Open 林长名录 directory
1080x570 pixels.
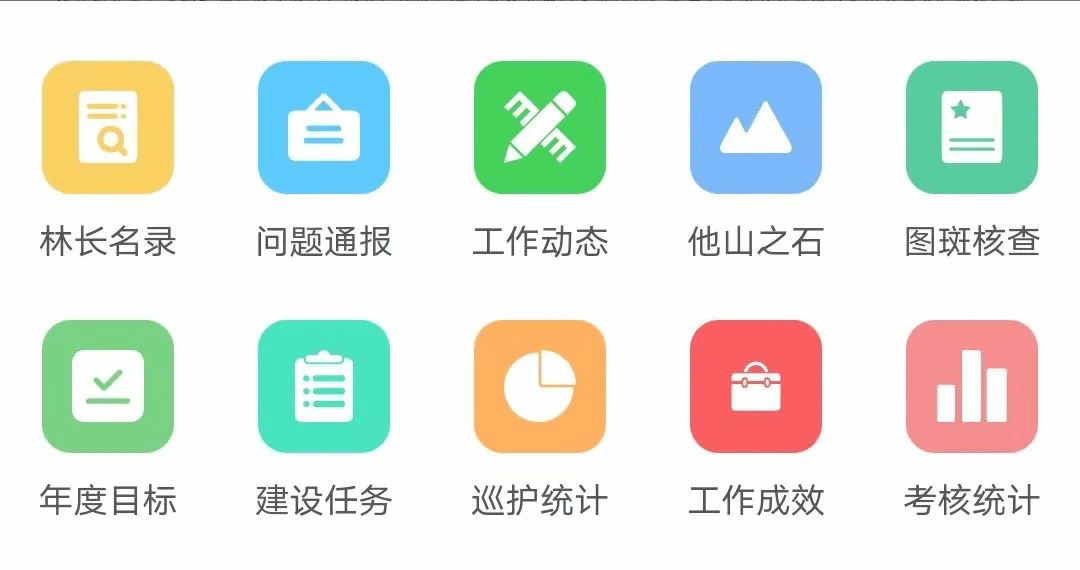[x=108, y=128]
